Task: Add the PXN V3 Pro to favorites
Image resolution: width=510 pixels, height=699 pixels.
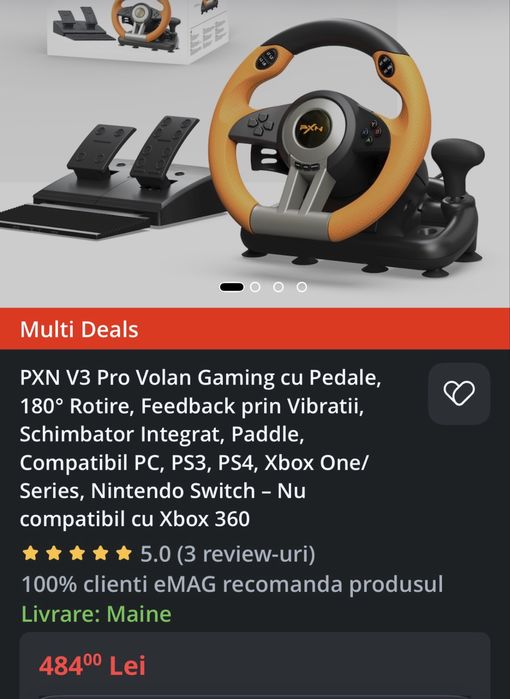Action: click(x=459, y=394)
